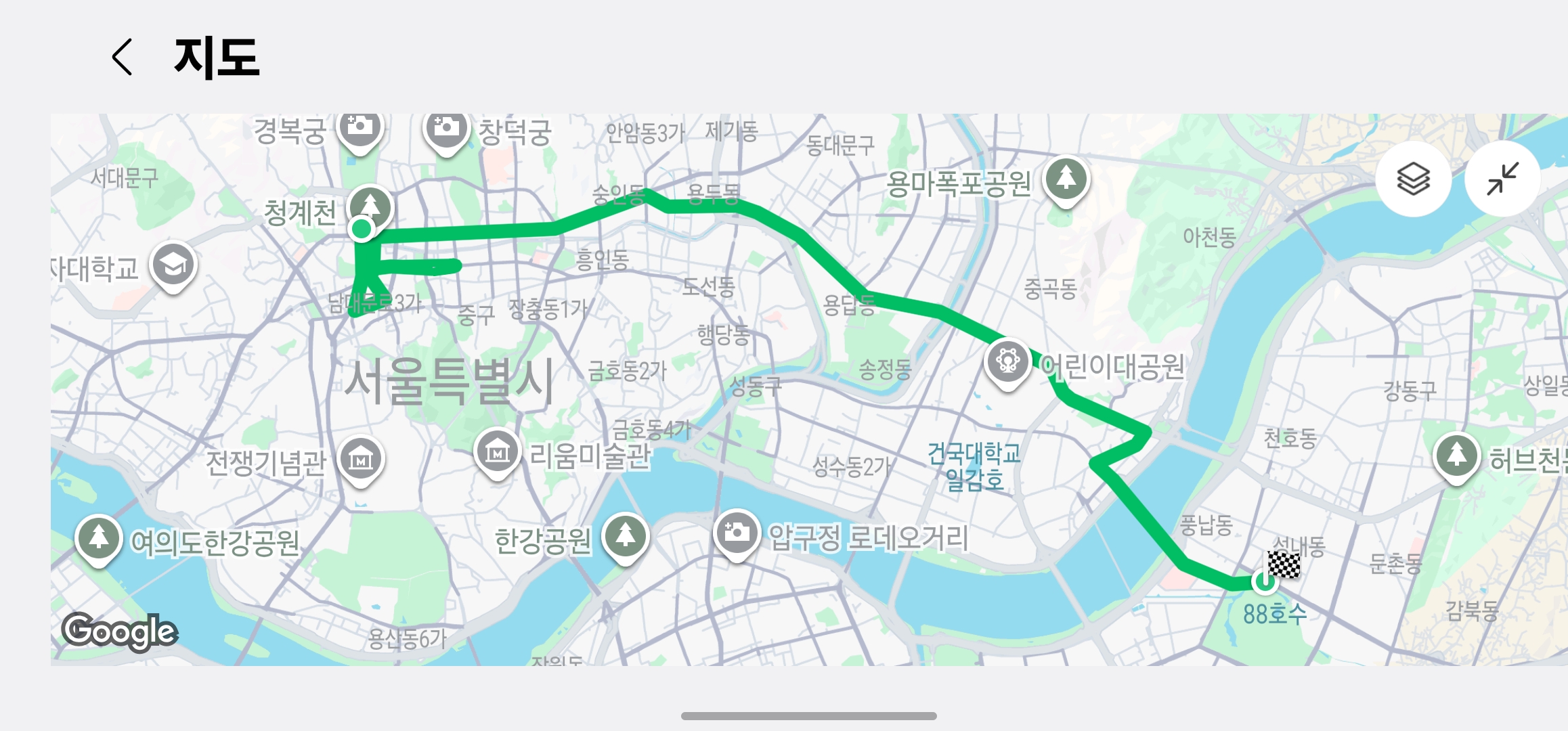Open the 허브천문공원 park marker

pos(1456,456)
